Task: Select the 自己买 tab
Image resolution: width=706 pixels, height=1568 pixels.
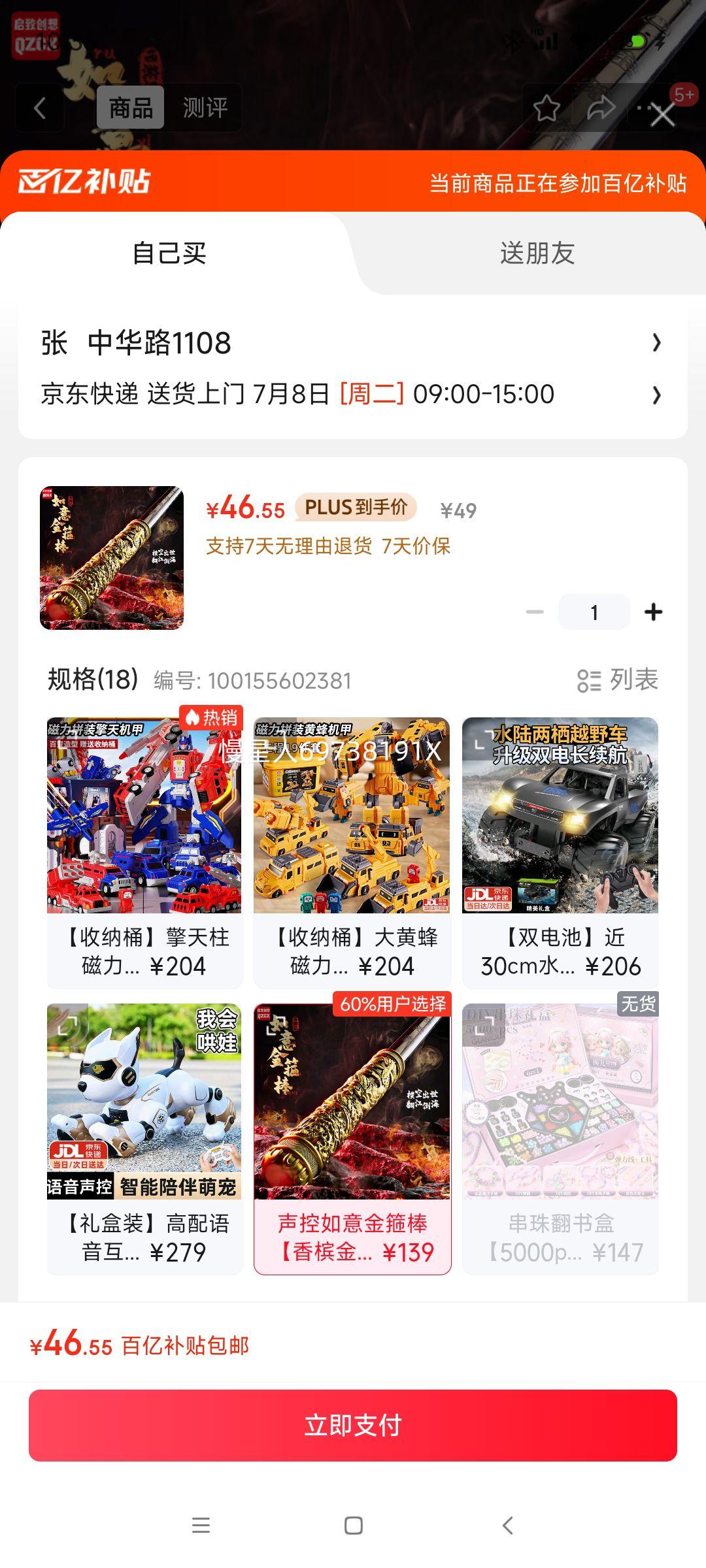Action: tap(169, 253)
